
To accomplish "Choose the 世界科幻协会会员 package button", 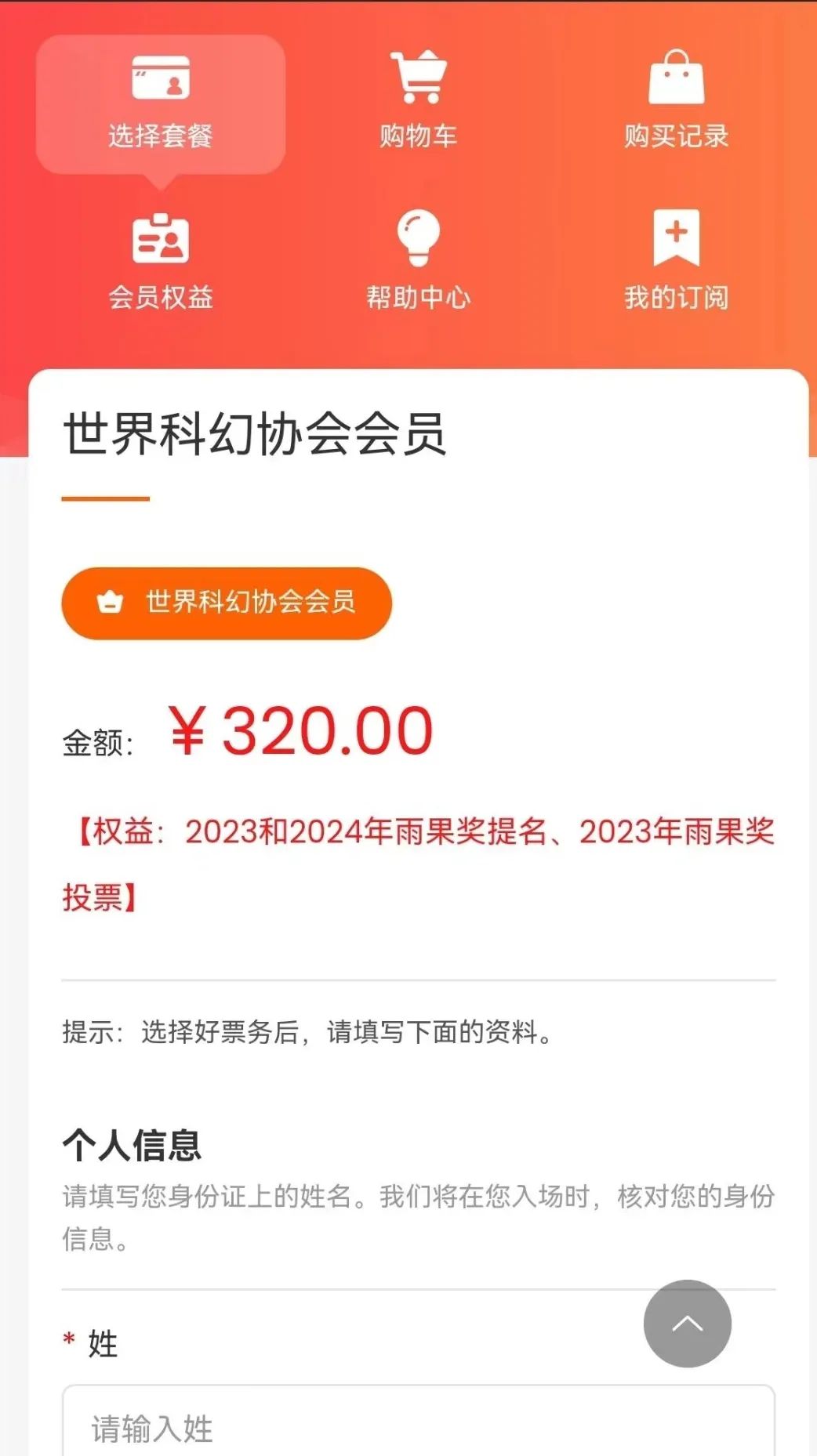I will click(227, 603).
